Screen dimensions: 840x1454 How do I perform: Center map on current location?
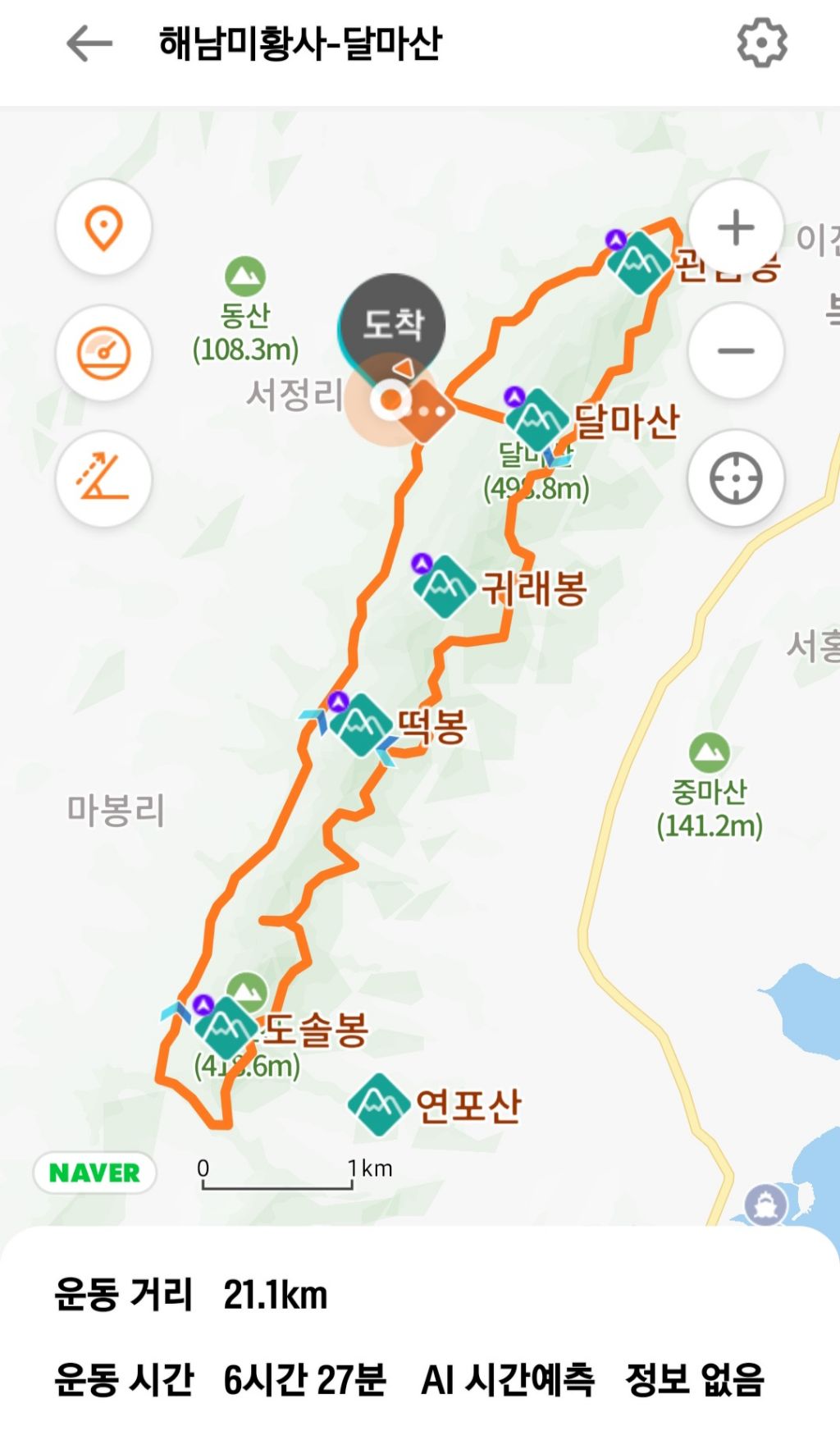[736, 478]
